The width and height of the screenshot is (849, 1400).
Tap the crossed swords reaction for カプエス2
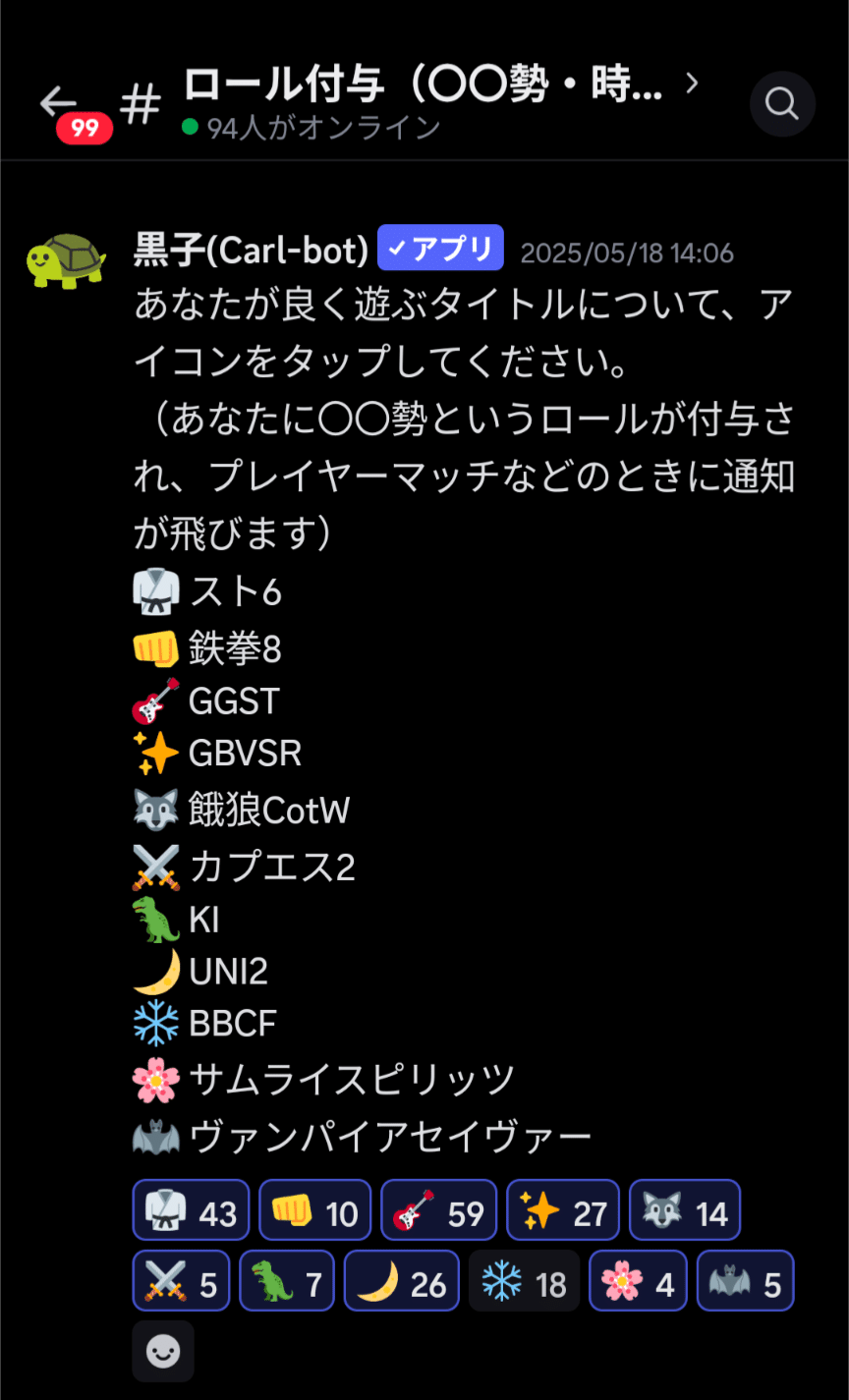180,1280
